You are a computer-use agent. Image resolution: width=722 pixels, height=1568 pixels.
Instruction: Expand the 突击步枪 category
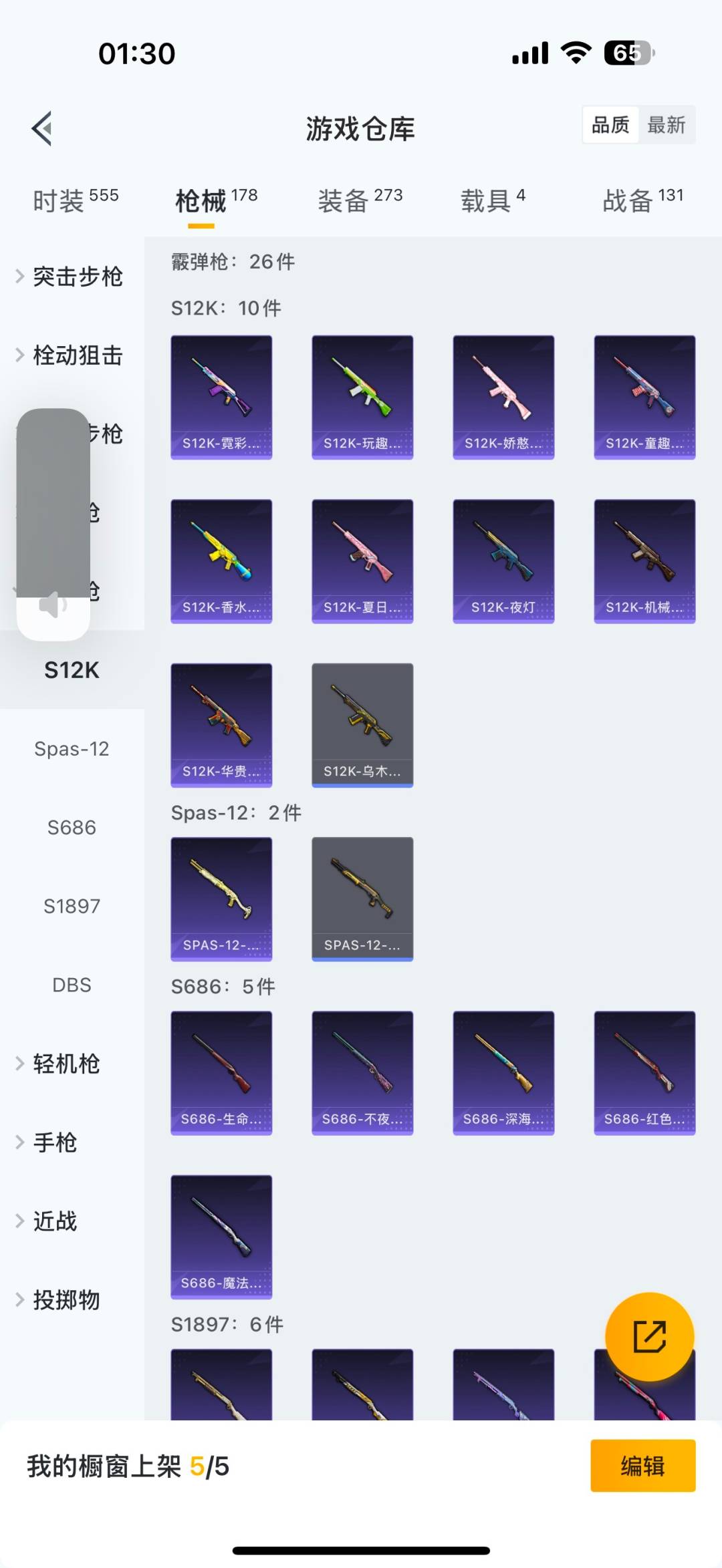(x=77, y=277)
